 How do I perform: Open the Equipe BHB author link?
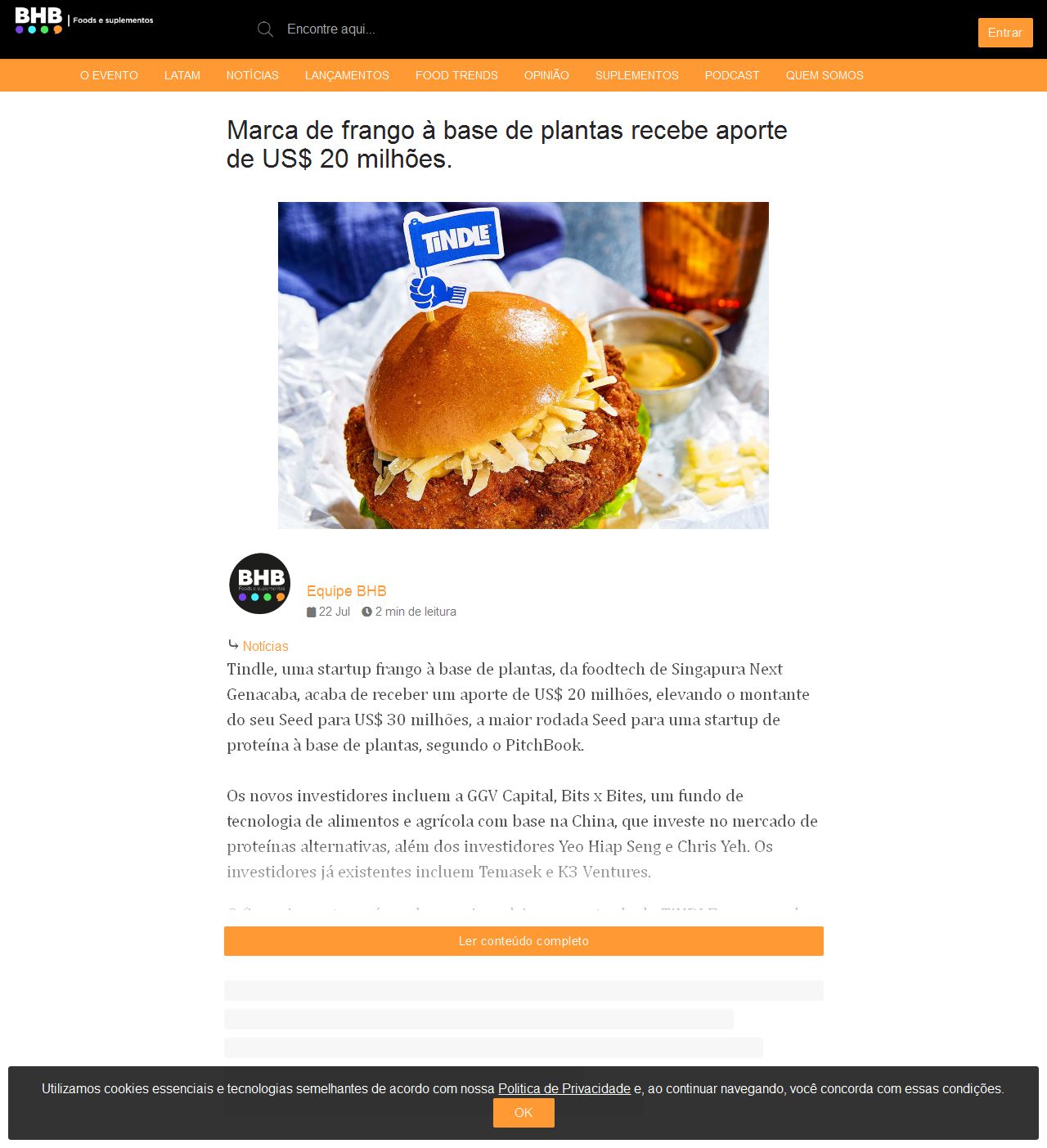click(x=346, y=591)
